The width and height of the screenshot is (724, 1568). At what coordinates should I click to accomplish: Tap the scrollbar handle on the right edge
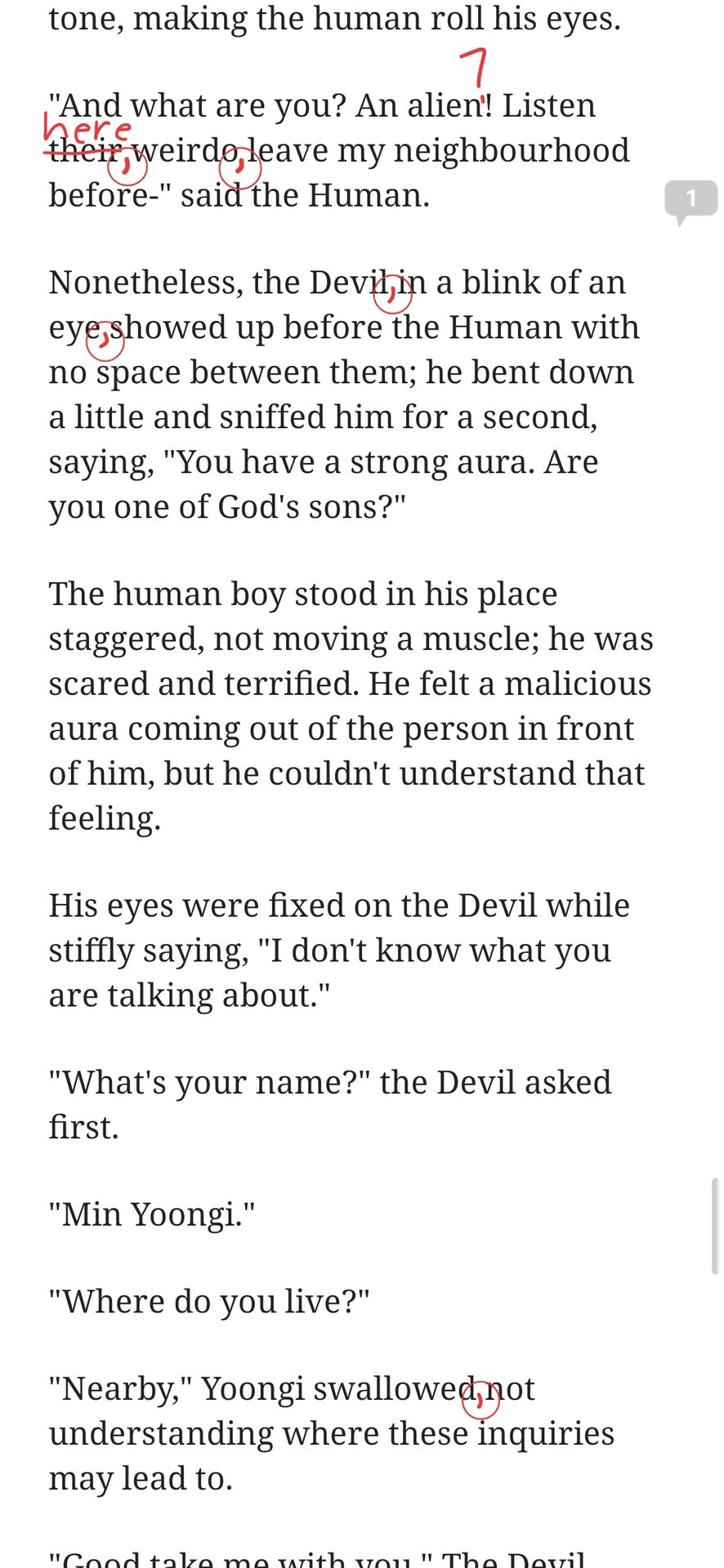[714, 1226]
